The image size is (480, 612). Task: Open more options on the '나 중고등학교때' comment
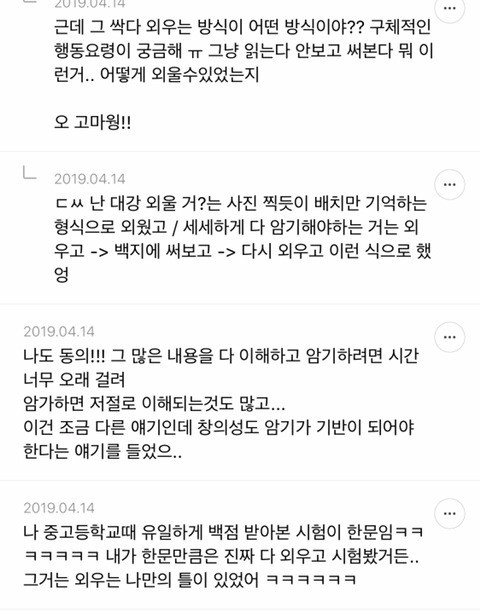tap(450, 514)
